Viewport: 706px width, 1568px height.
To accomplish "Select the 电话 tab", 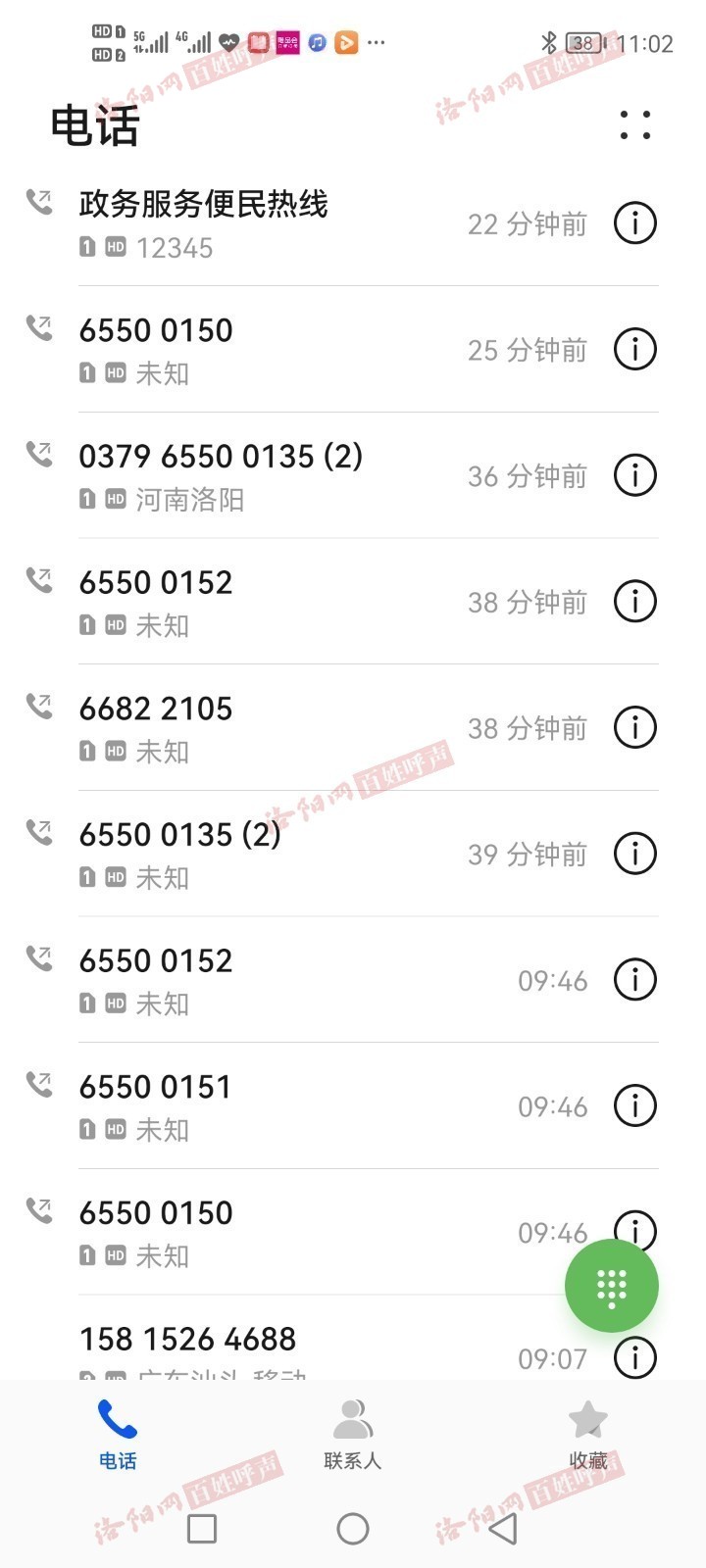I will coord(118,1435).
